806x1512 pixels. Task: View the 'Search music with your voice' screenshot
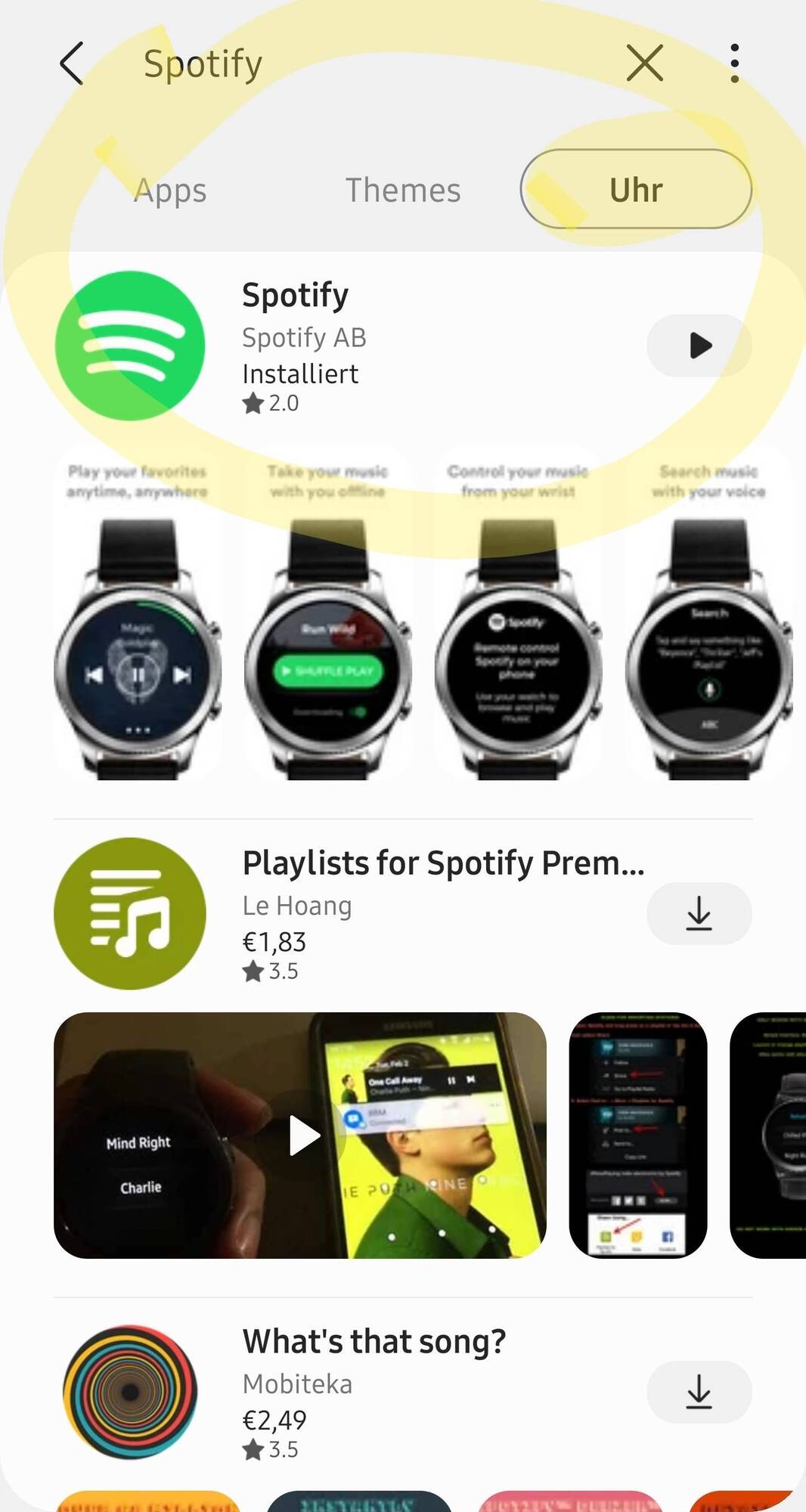(708, 614)
